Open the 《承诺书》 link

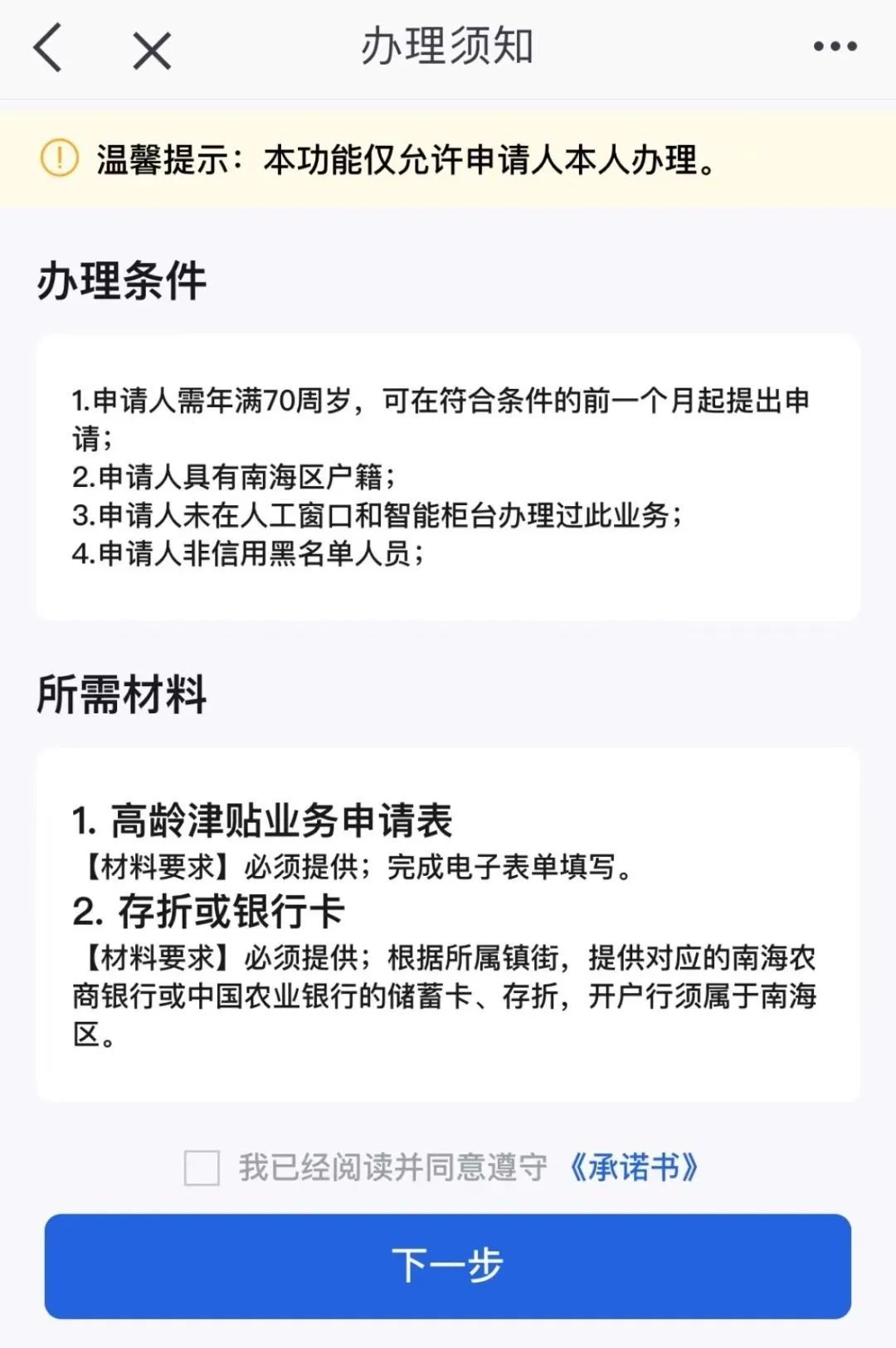coord(634,1167)
